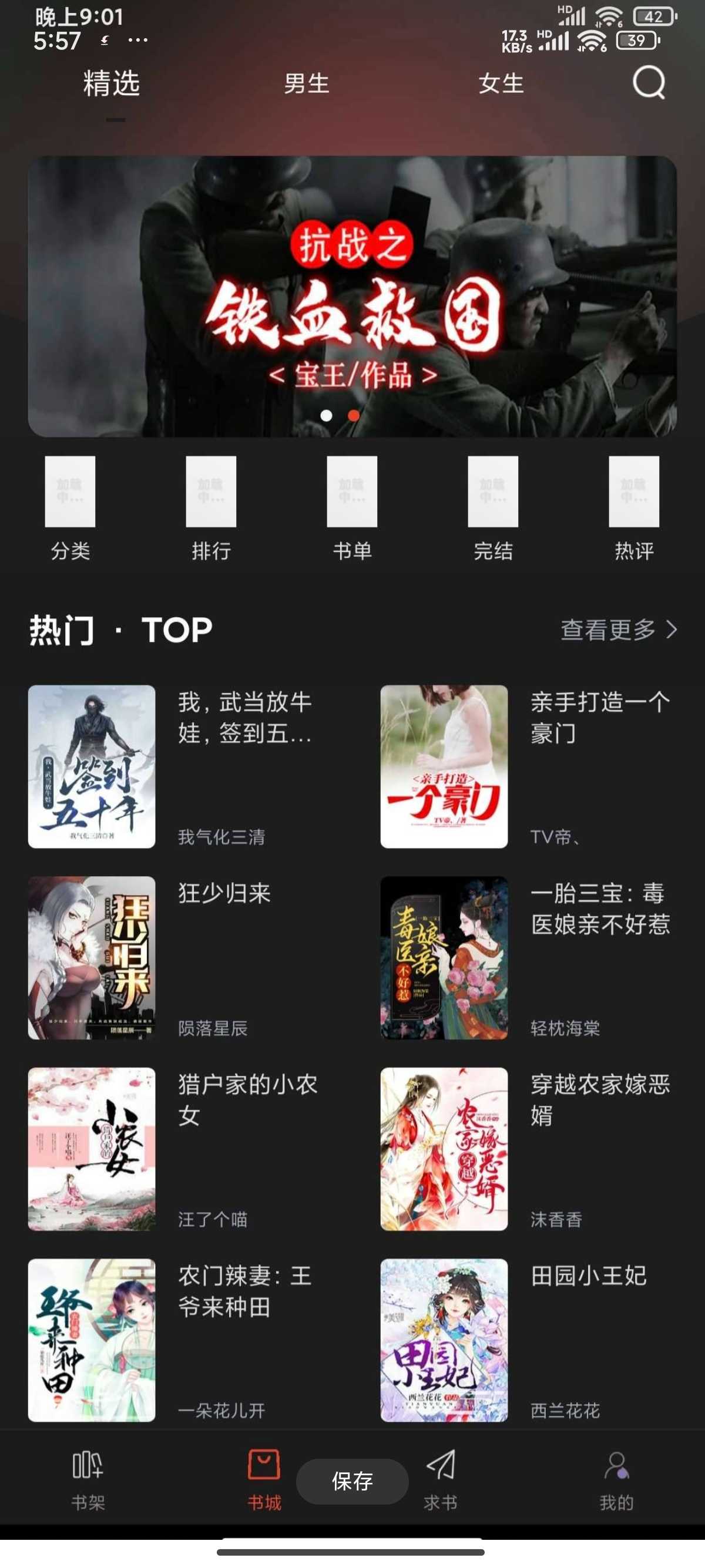Open the book 亲手打造一个豪门
The width and height of the screenshot is (705, 1568).
(444, 766)
